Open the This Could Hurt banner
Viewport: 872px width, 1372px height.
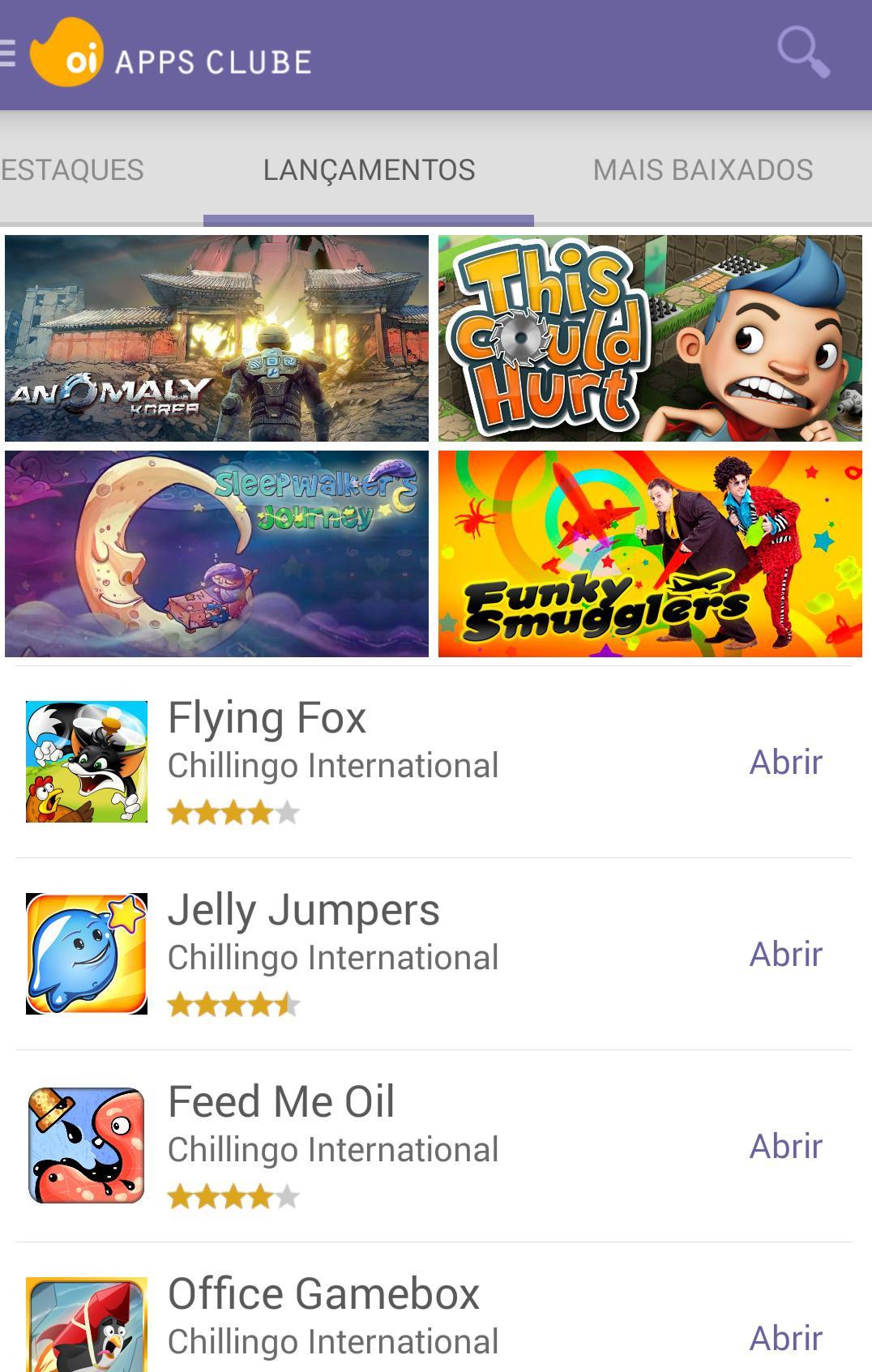[650, 338]
